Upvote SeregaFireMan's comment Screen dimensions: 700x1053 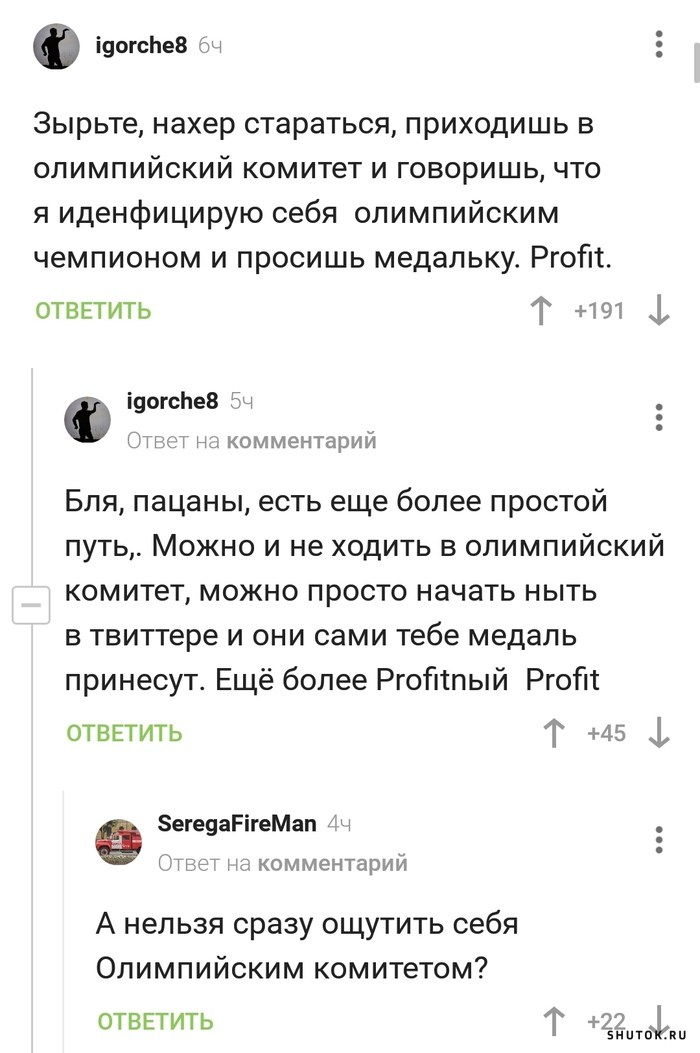tap(553, 1021)
